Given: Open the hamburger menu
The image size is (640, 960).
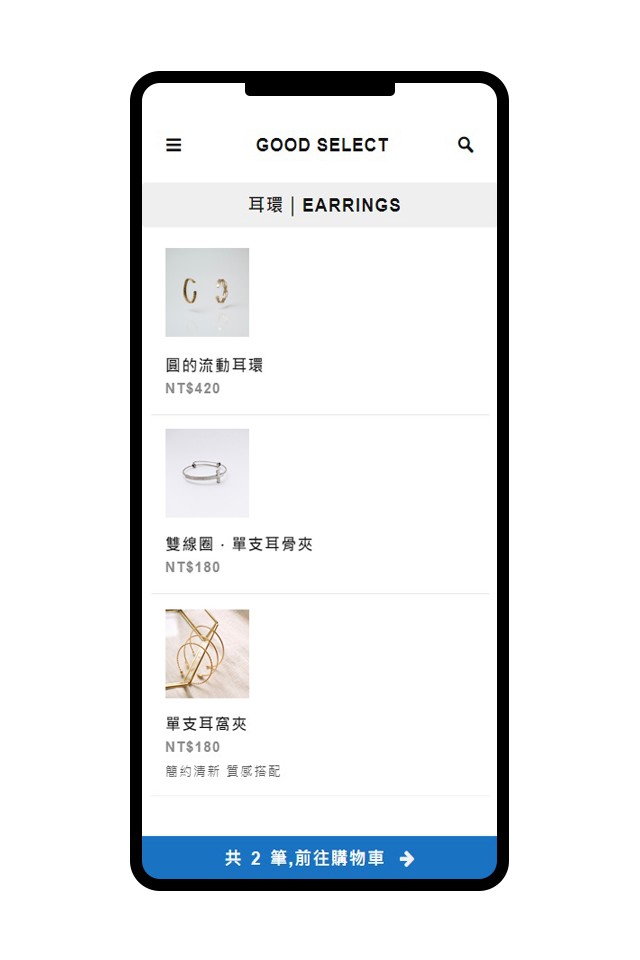Looking at the screenshot, I should (173, 145).
